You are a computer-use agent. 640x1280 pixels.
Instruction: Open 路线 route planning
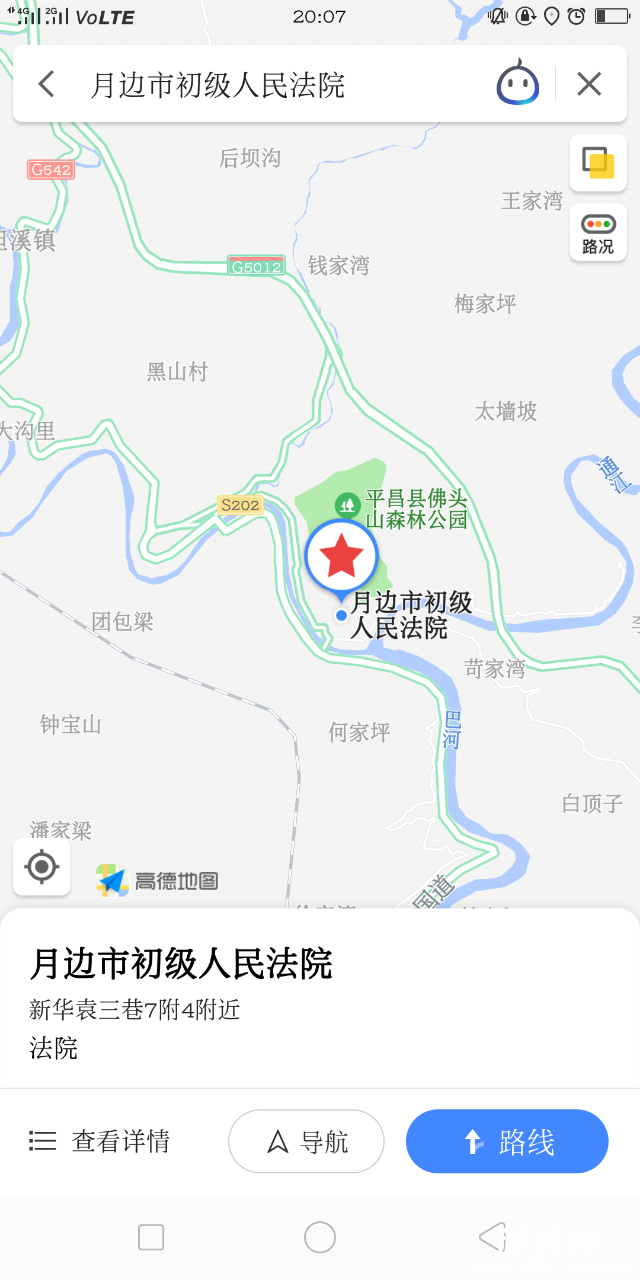click(x=507, y=1141)
